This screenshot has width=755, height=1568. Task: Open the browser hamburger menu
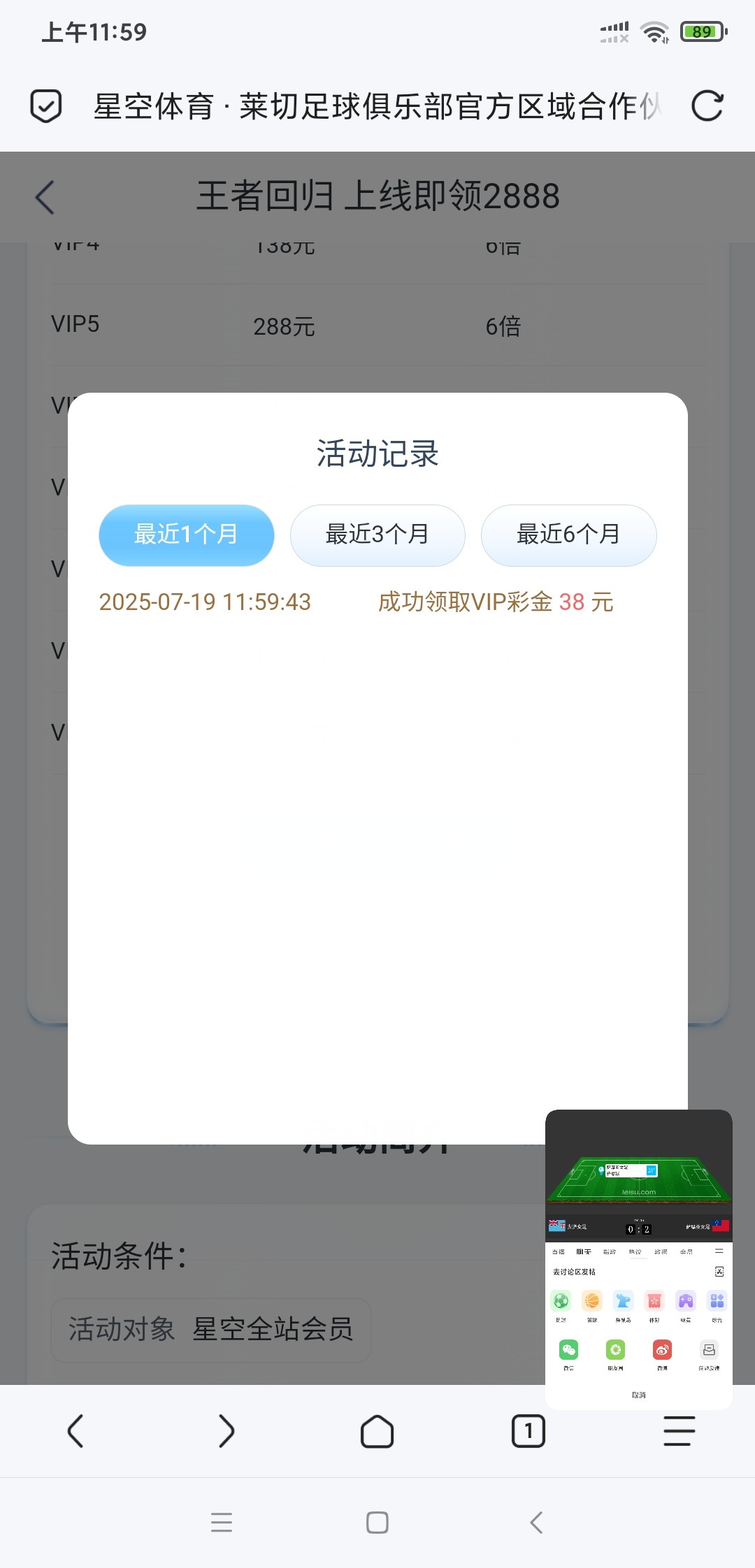click(x=679, y=1431)
